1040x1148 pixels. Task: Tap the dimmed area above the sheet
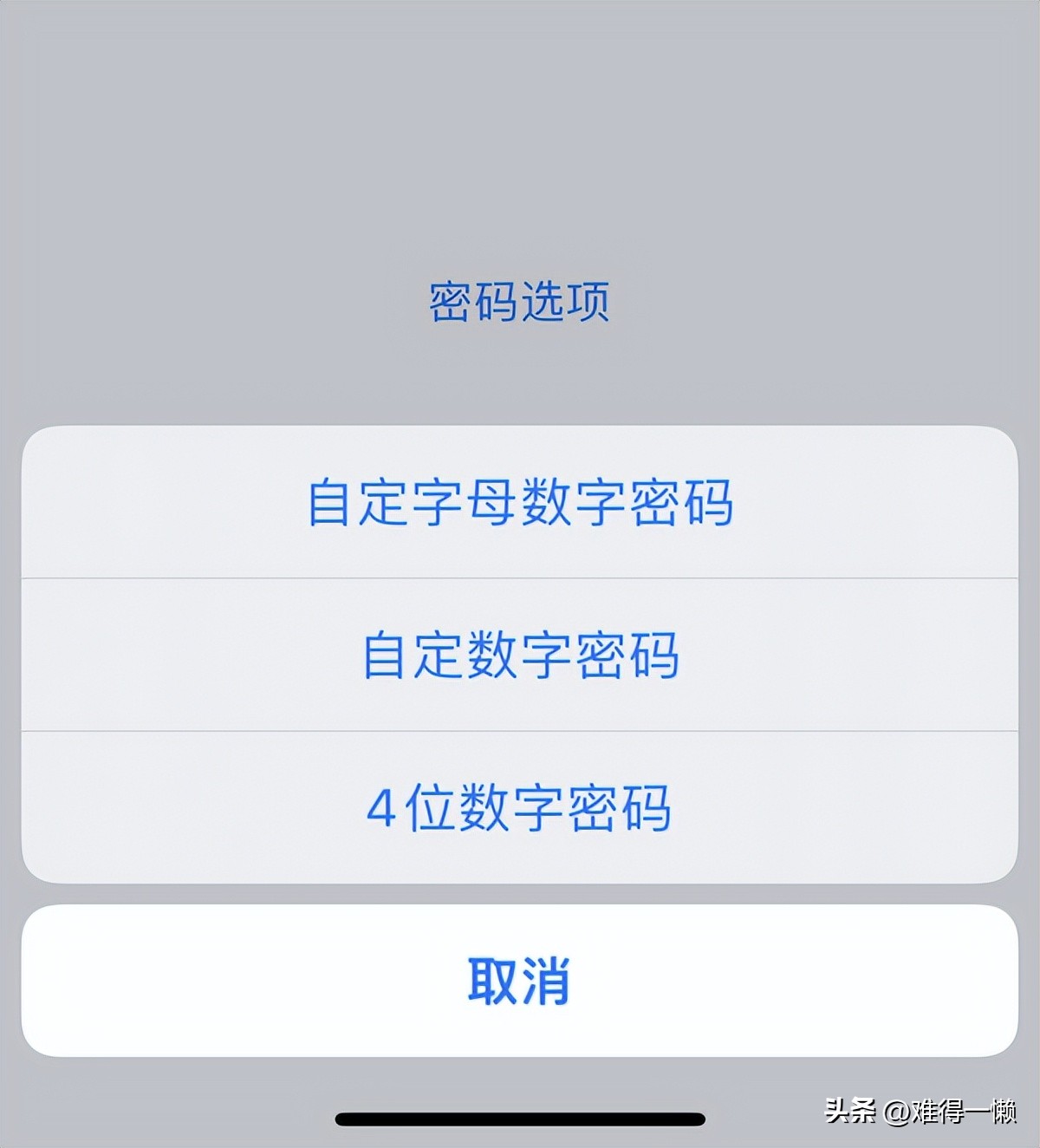click(x=520, y=130)
